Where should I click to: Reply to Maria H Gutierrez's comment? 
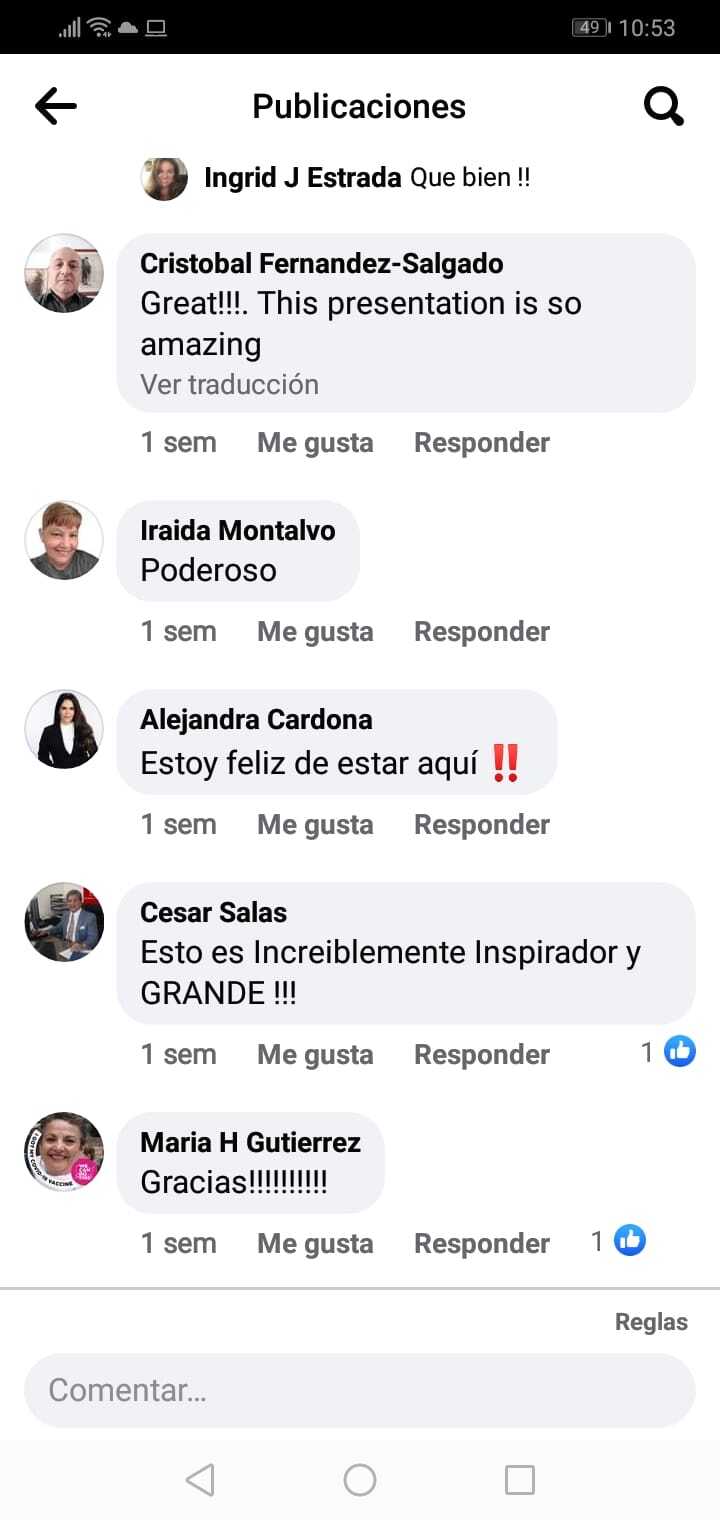click(481, 1243)
